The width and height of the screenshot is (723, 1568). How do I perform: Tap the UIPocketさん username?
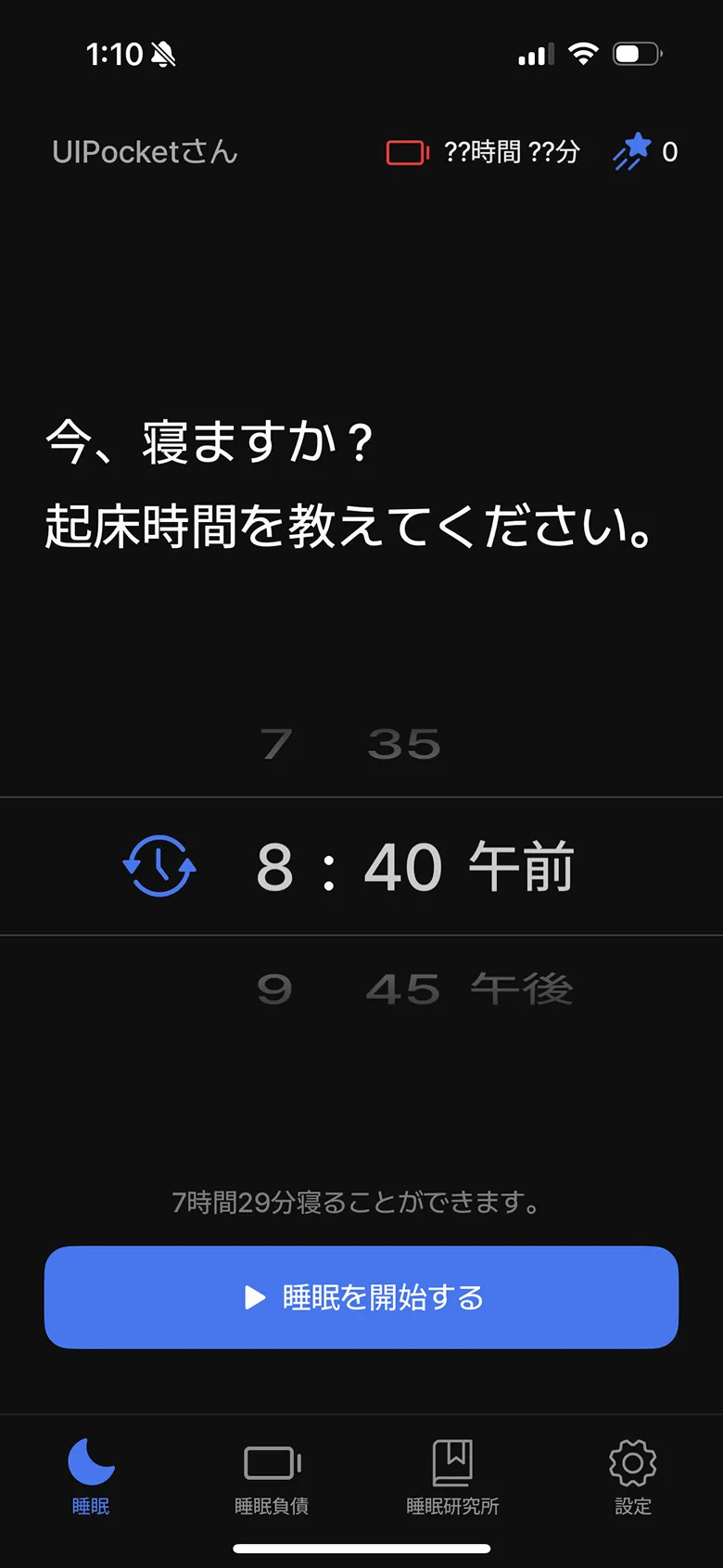pyautogui.click(x=144, y=151)
